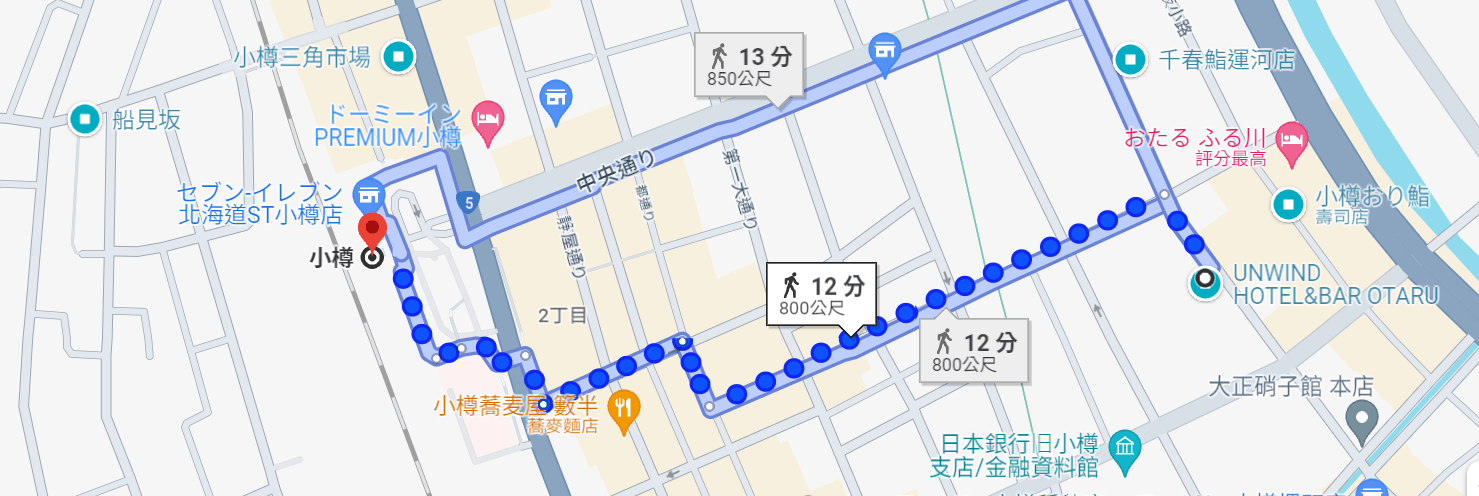The width and height of the screenshot is (1479, 496).
Task: Tap the red 小樽 destination pin
Action: point(372,230)
